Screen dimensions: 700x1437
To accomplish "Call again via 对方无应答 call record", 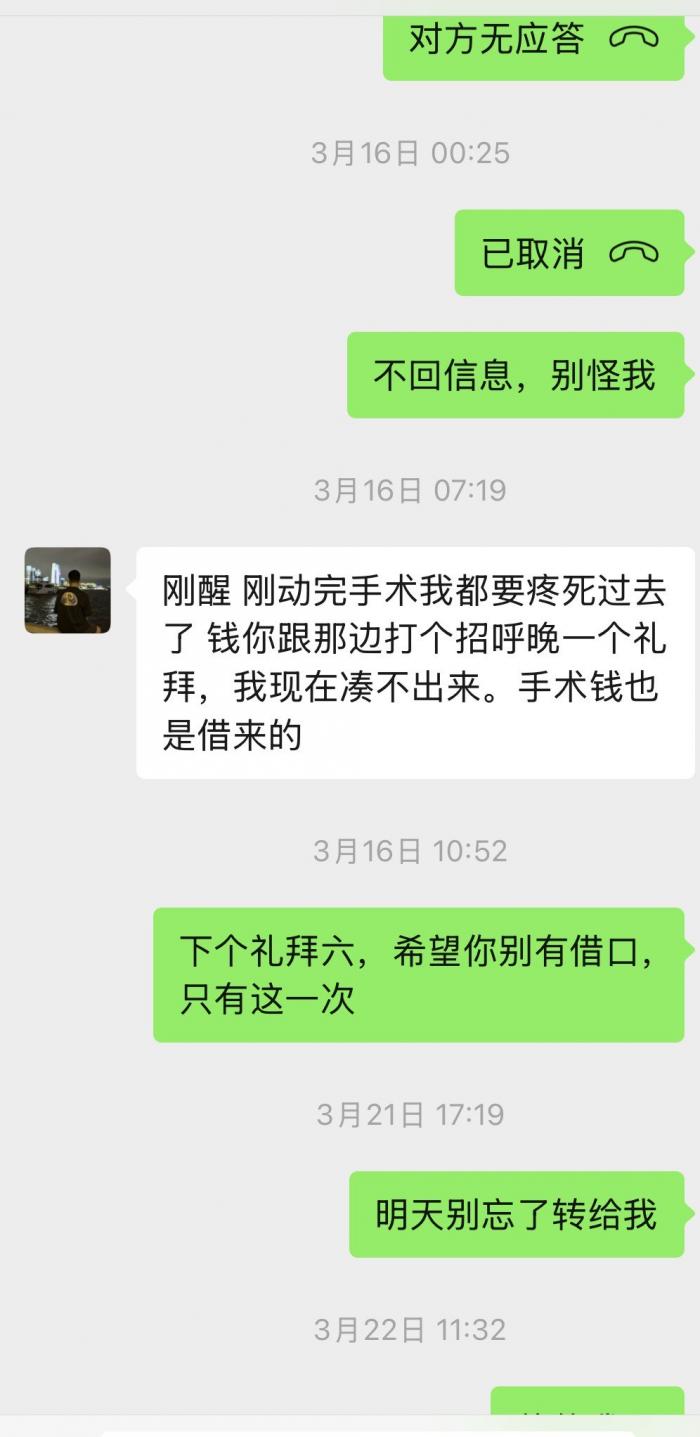I will click(x=533, y=40).
